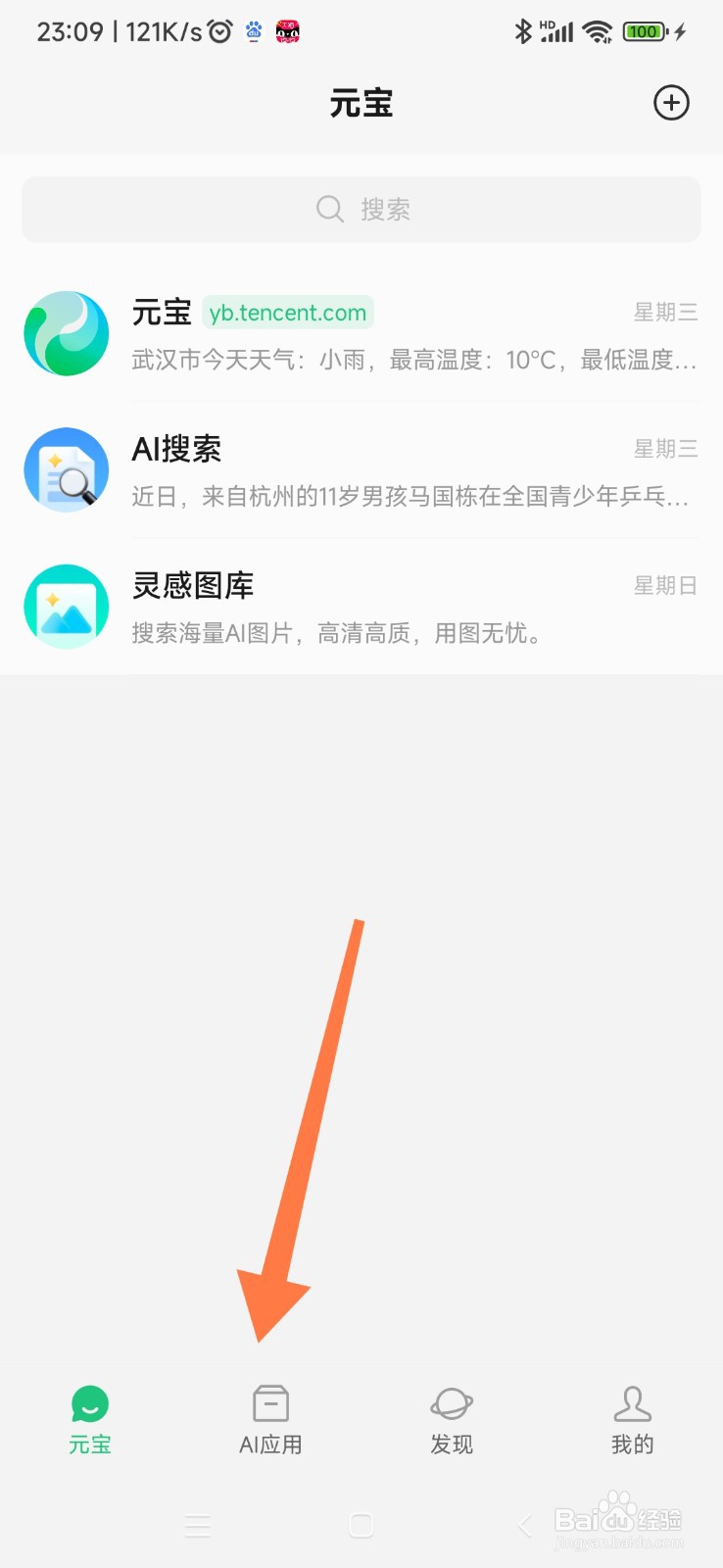
Task: Open the 元宝 chat avatar icon
Action: pyautogui.click(x=66, y=333)
